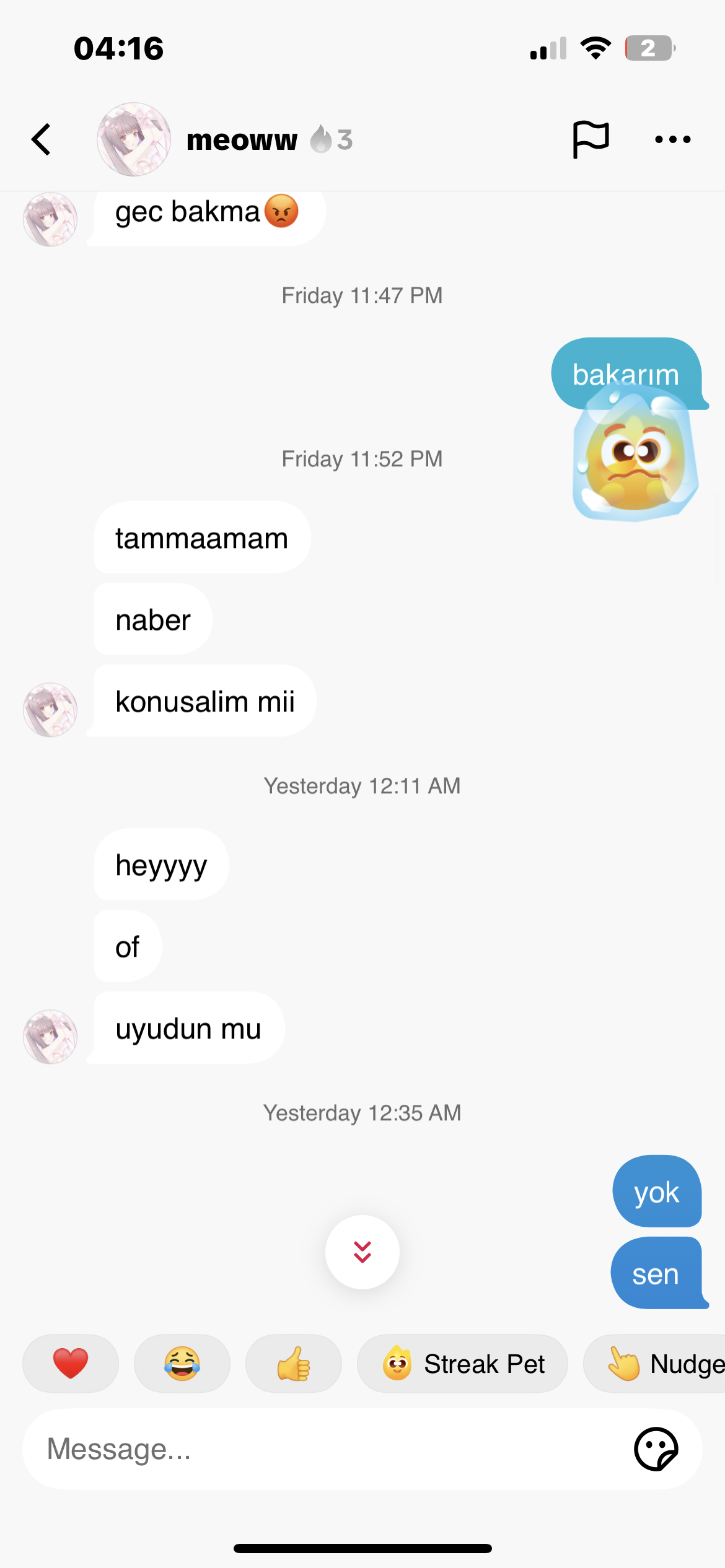Screen dimensions: 725x1568
Task: Report chat using the flag icon
Action: [591, 139]
